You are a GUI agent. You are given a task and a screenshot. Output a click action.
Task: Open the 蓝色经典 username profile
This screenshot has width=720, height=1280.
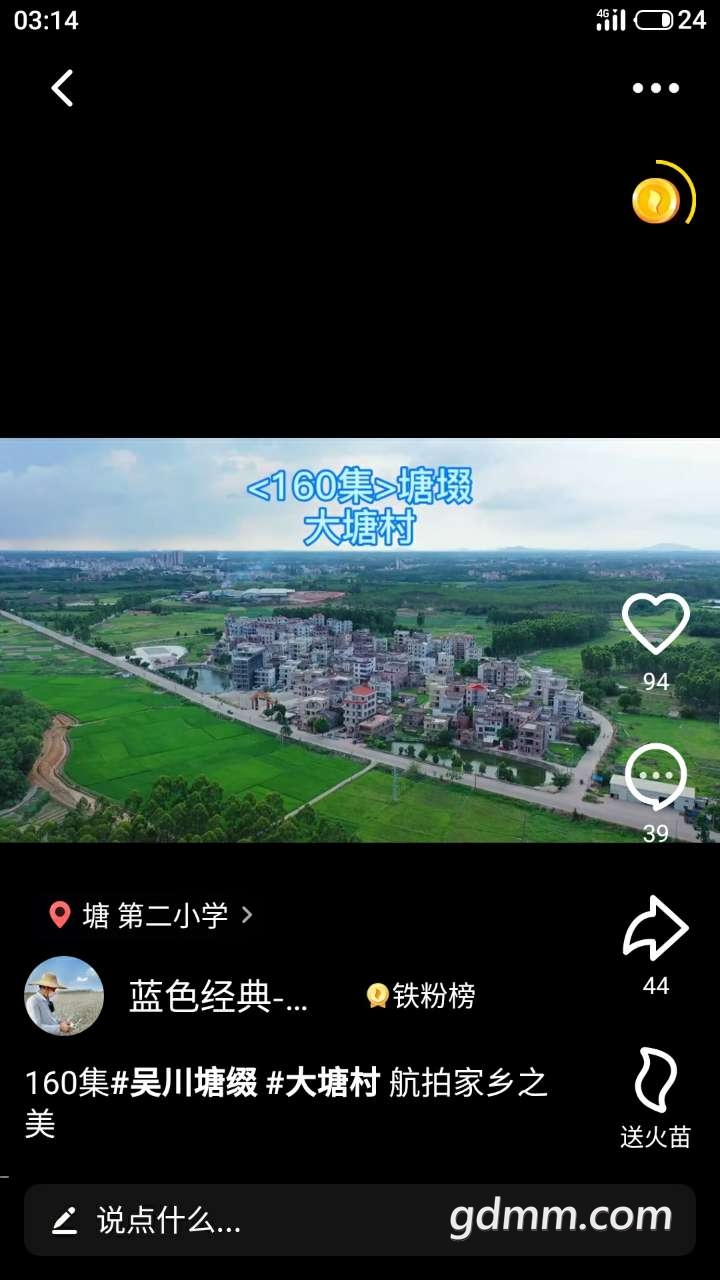pyautogui.click(x=218, y=996)
